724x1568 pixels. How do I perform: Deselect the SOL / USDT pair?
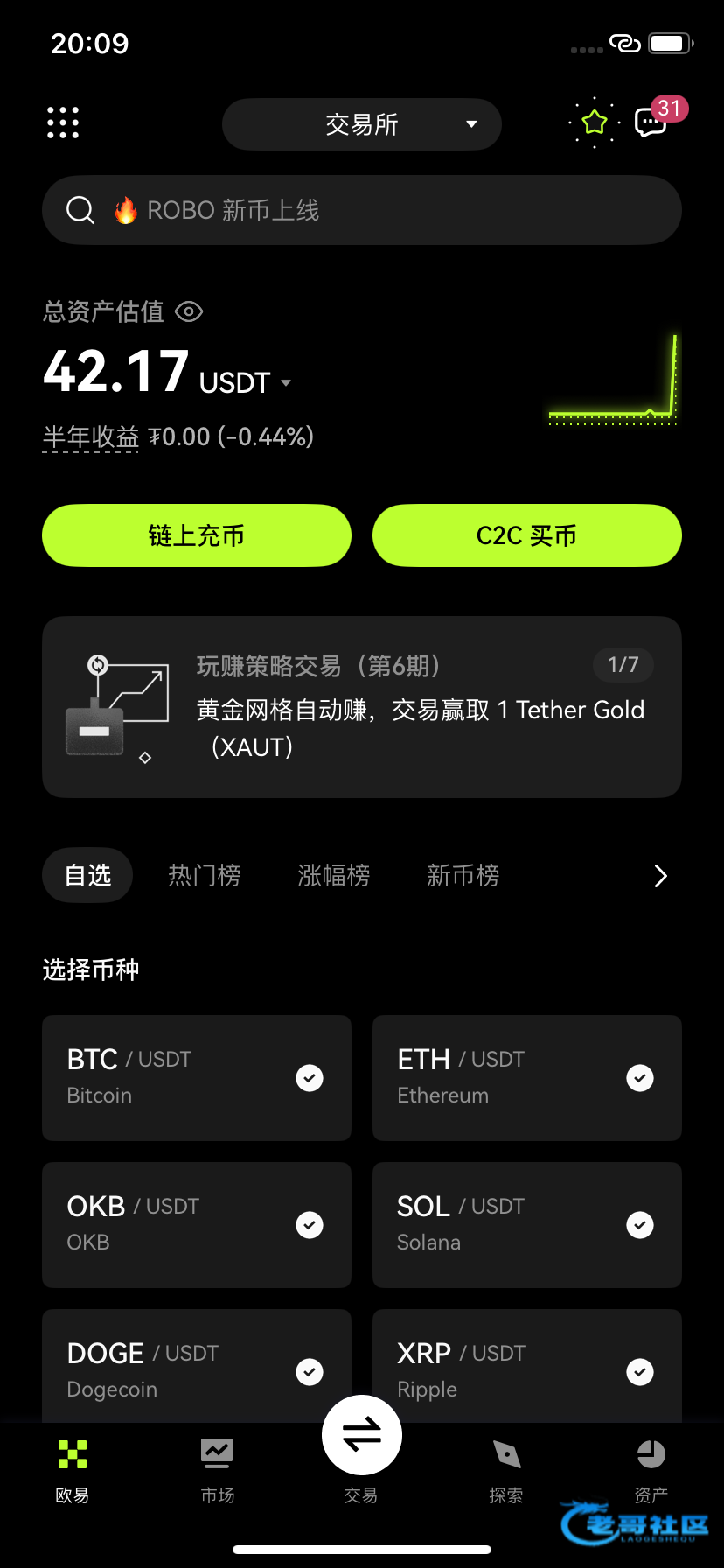point(640,1225)
